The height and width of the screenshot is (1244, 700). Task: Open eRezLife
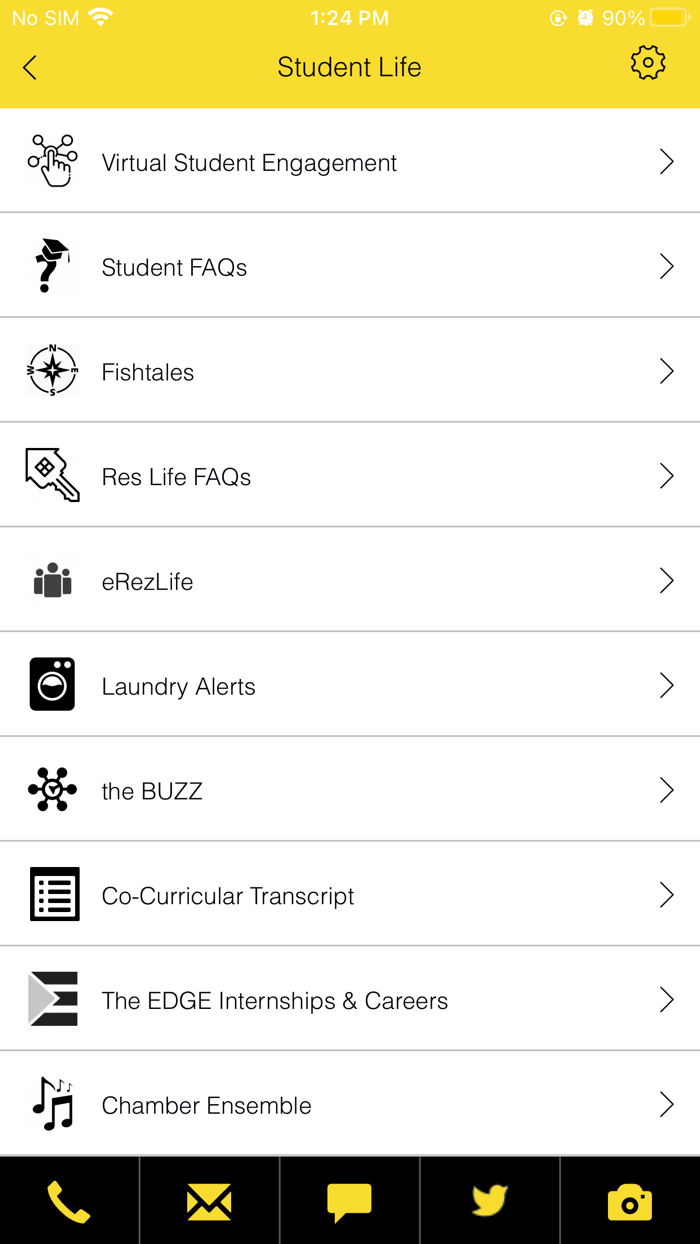click(x=349, y=581)
